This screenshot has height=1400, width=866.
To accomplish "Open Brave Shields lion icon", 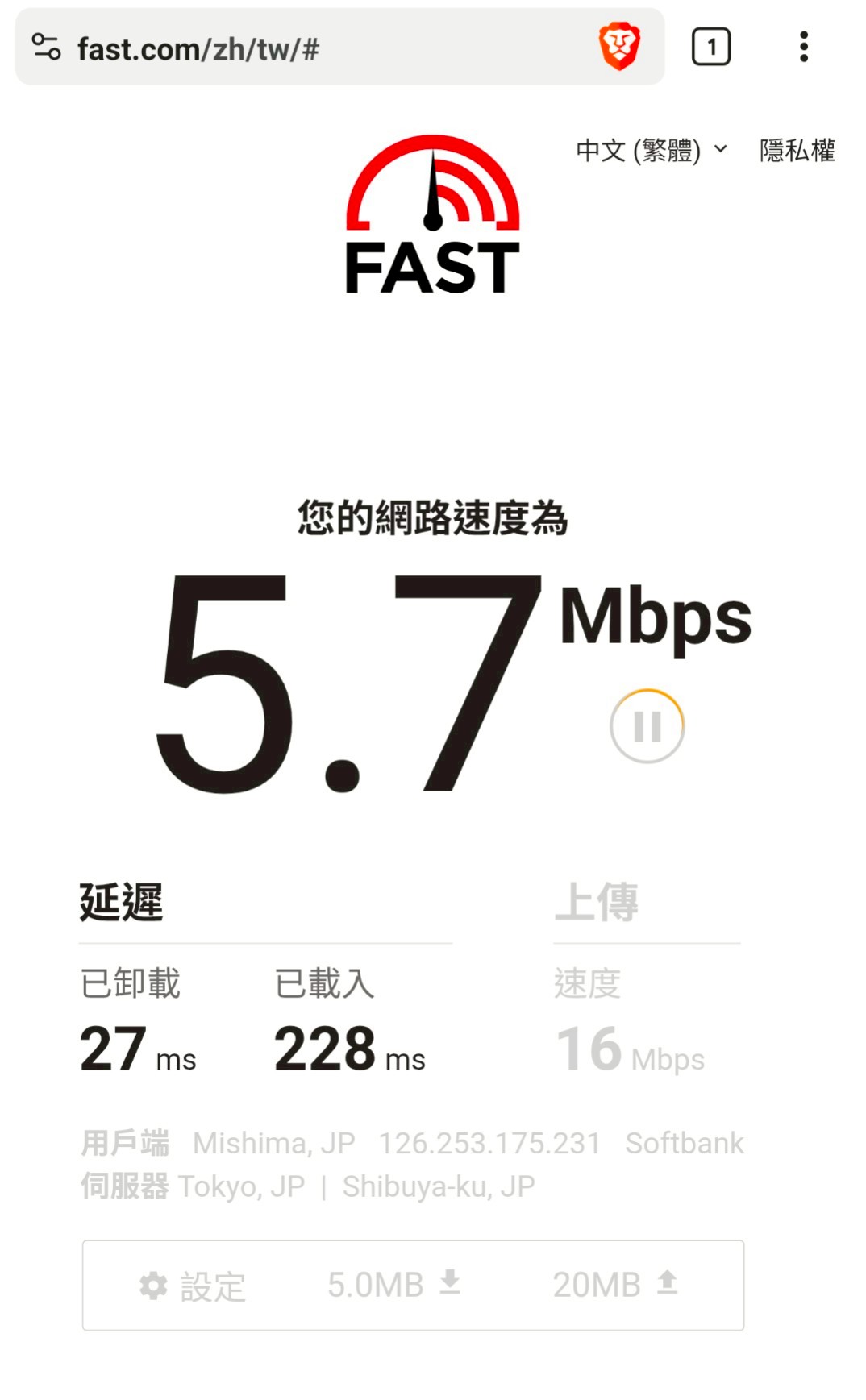I will pyautogui.click(x=618, y=47).
